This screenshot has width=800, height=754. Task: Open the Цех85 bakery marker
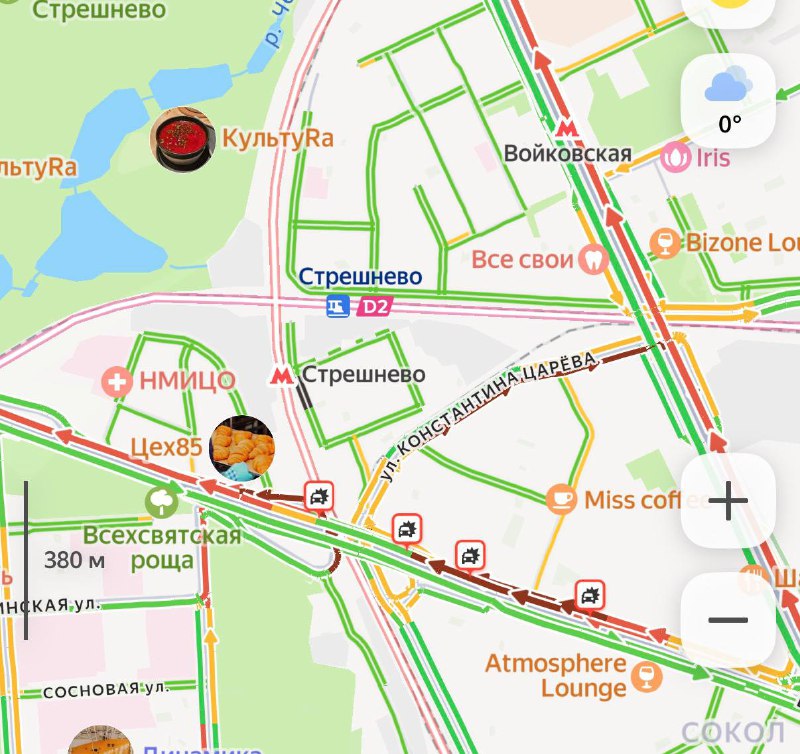pyautogui.click(x=242, y=448)
